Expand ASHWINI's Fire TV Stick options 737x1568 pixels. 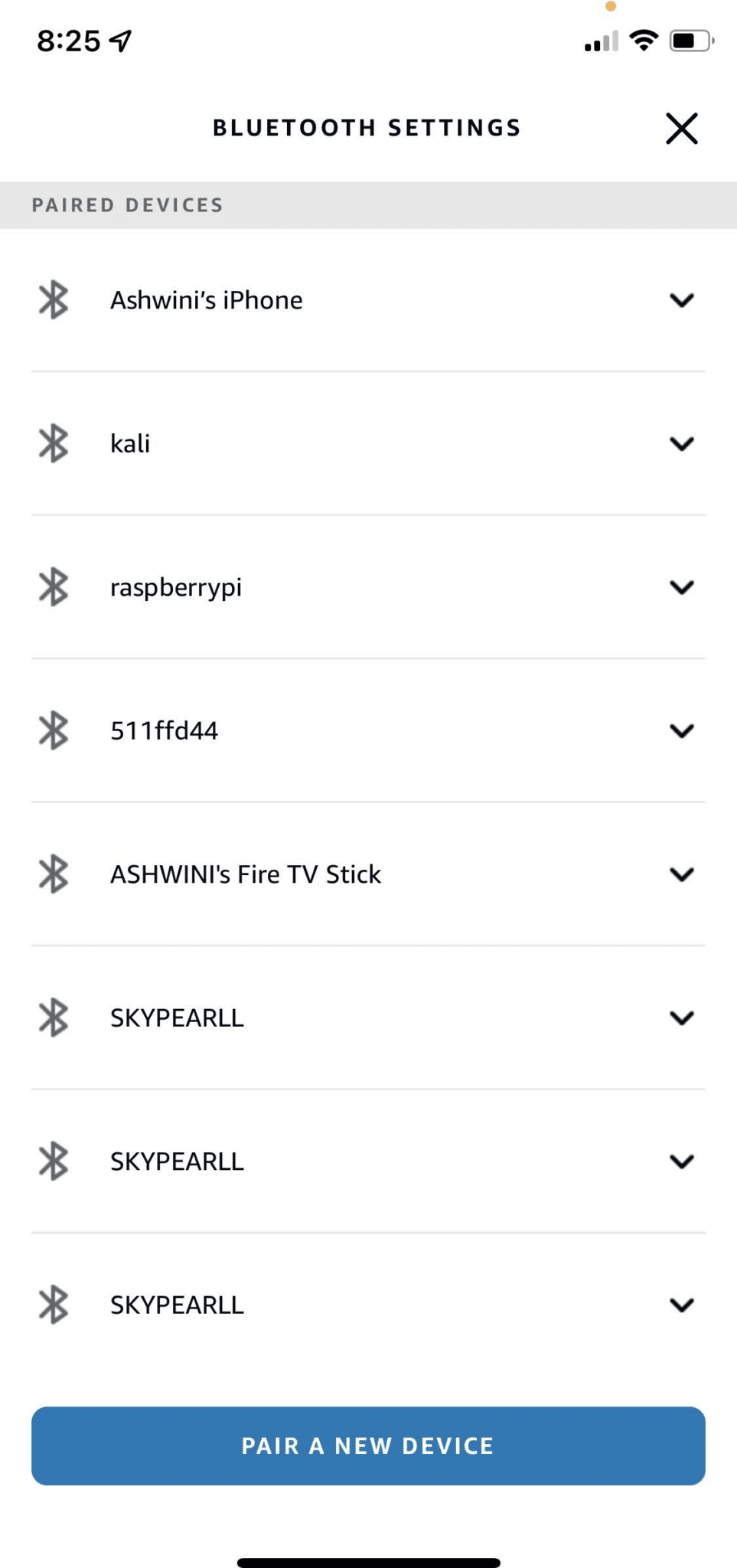681,874
